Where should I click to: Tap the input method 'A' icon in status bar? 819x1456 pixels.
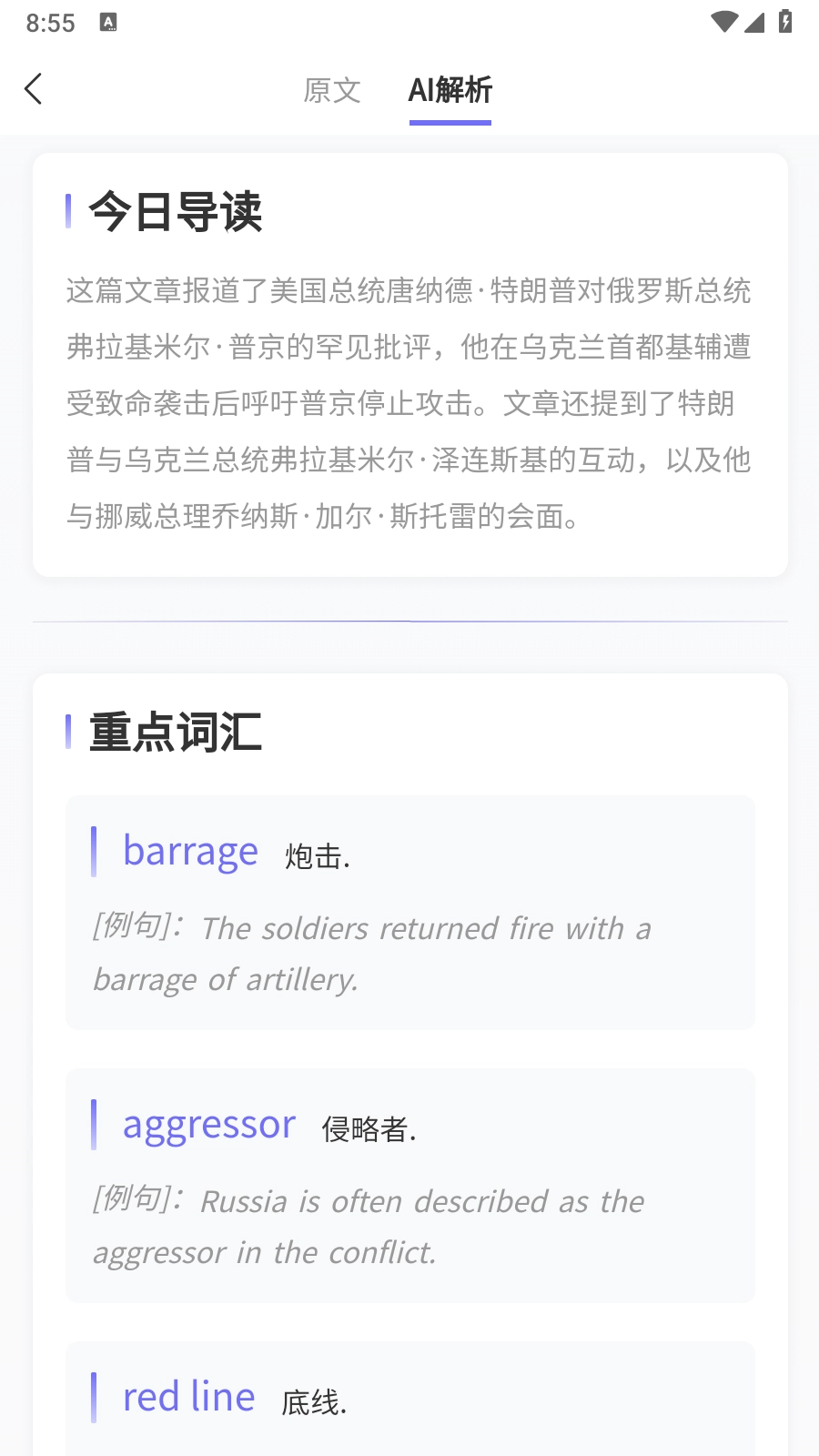coord(109,23)
